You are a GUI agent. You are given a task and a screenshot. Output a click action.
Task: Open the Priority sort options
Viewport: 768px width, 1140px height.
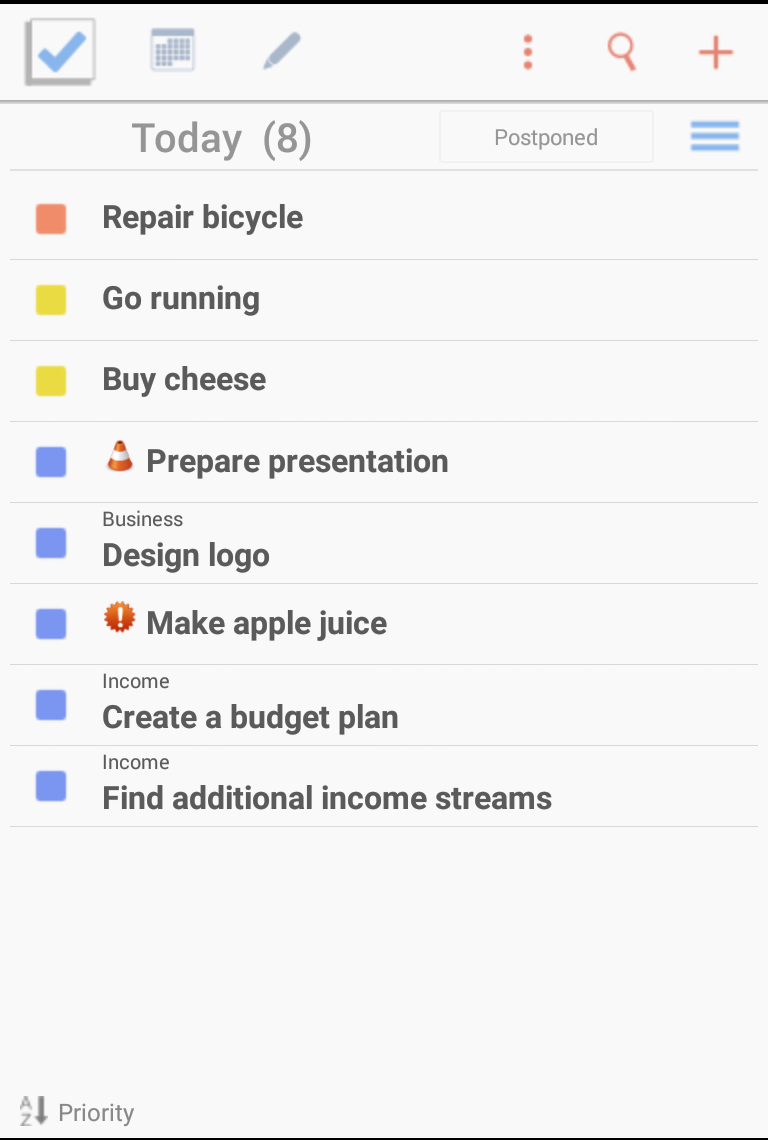coord(96,1112)
